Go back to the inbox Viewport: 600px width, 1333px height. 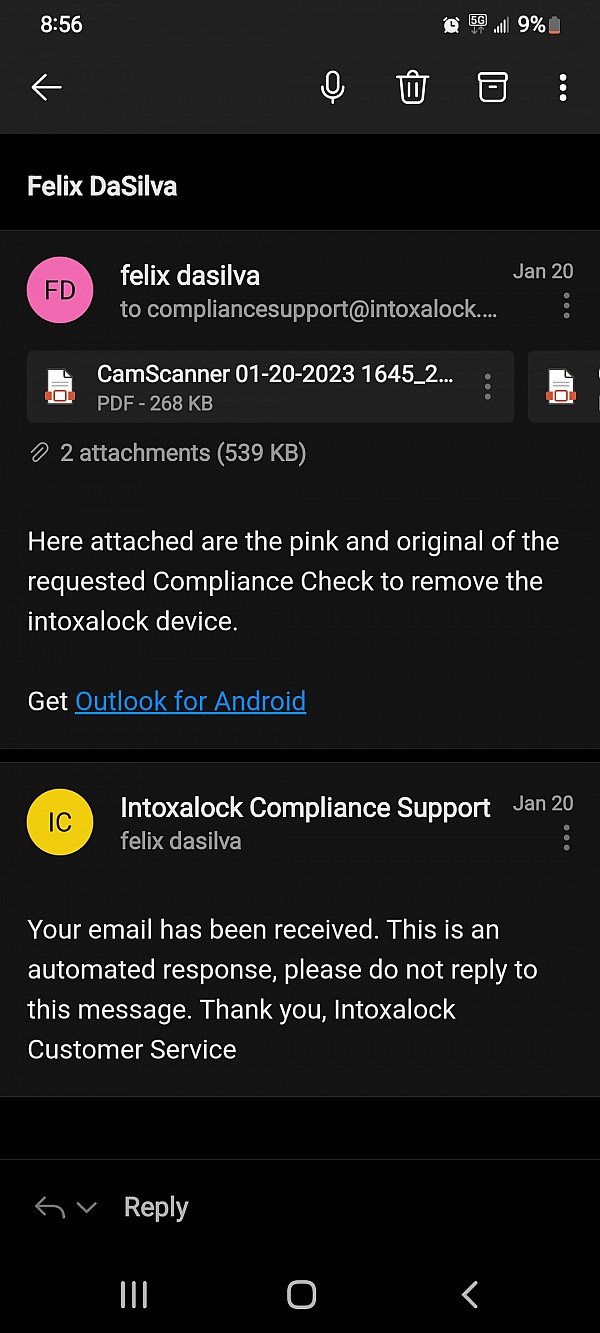tap(47, 88)
